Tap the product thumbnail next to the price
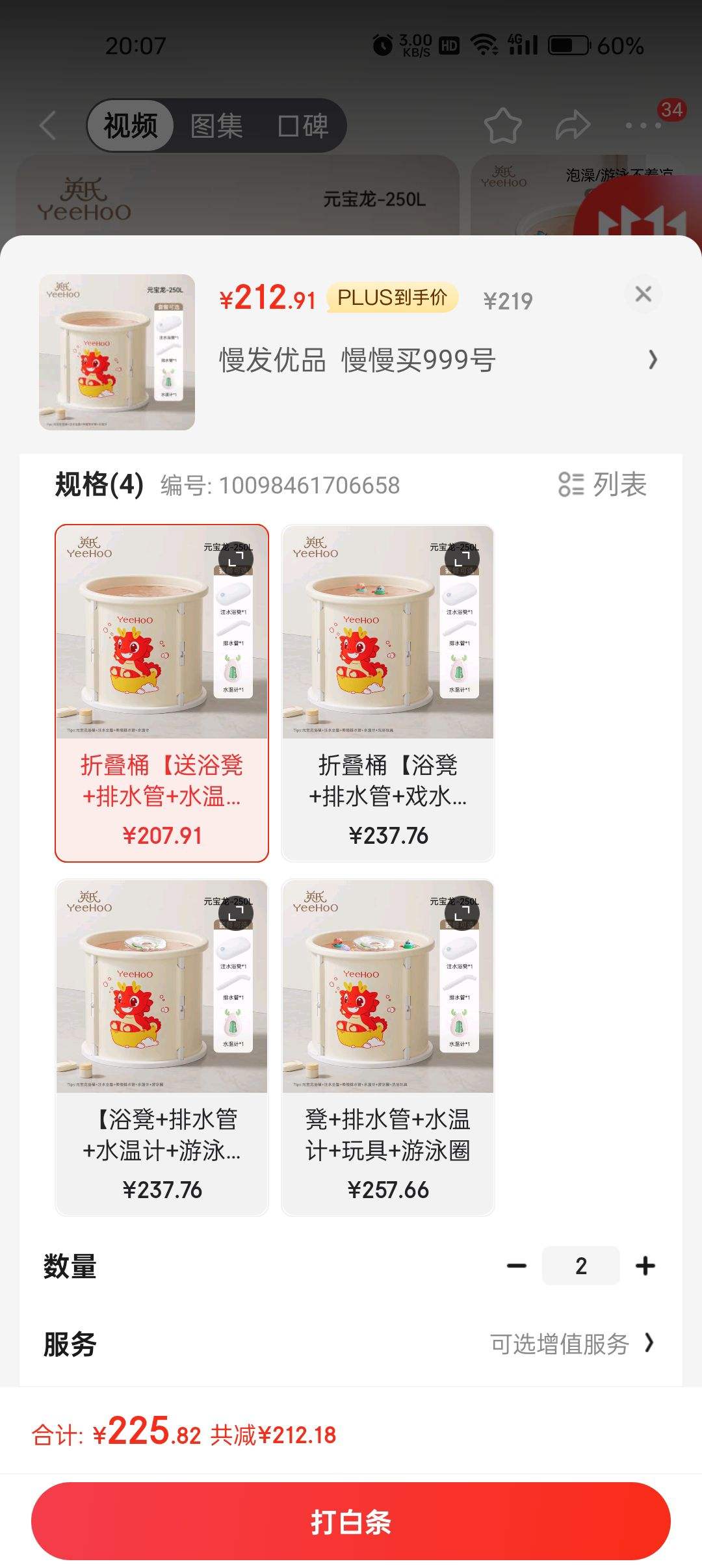This screenshot has height=1568, width=702. click(118, 358)
